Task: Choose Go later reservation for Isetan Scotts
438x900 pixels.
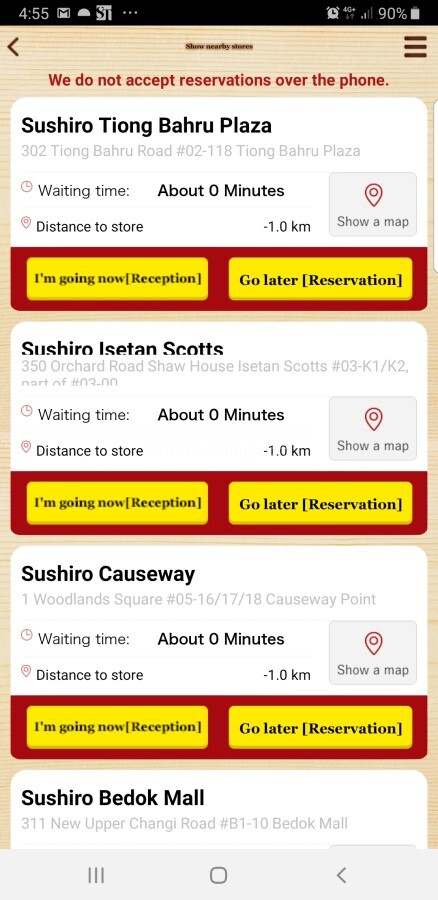Action: [x=320, y=503]
